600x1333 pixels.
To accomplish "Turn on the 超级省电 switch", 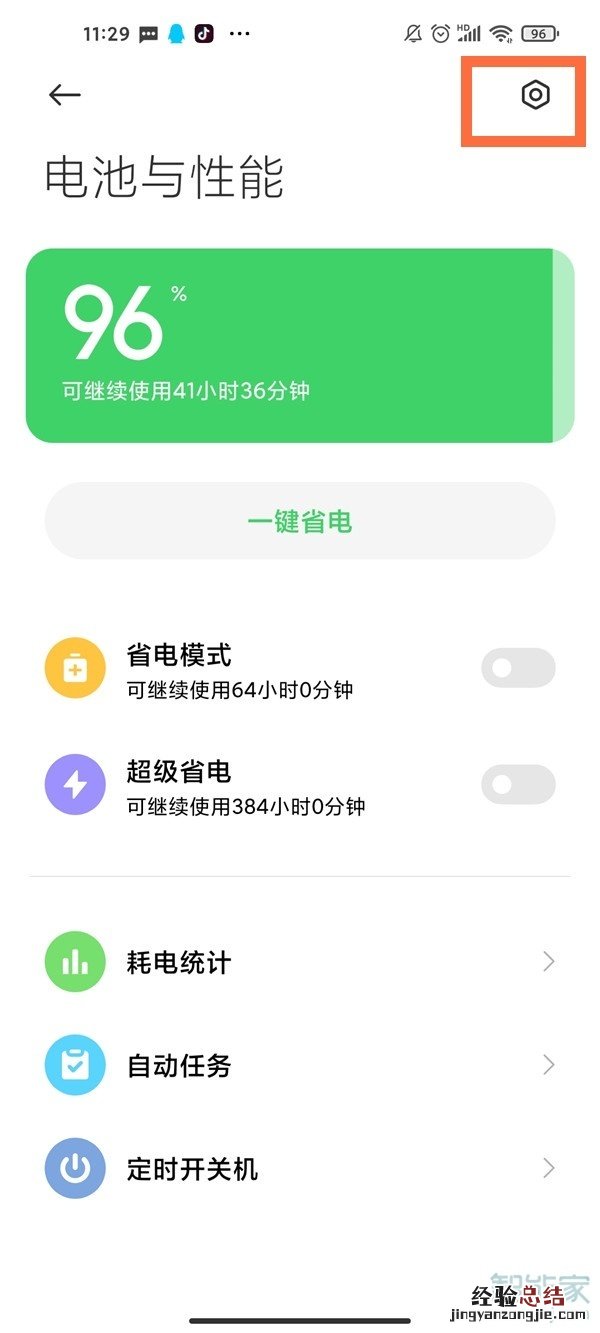I will click(518, 785).
